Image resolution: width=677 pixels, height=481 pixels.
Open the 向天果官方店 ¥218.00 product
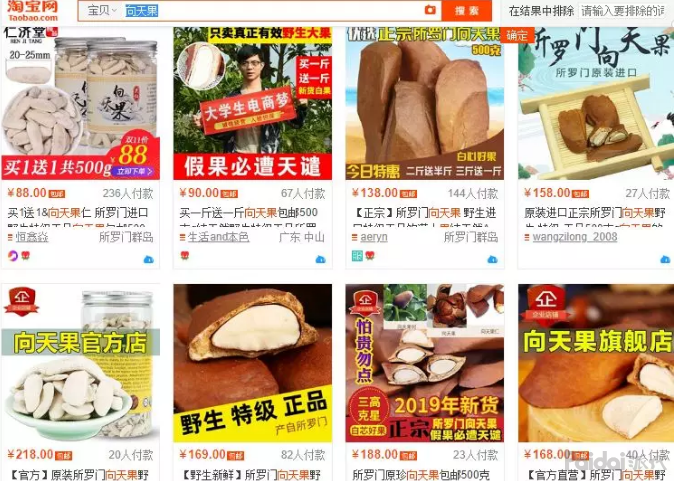point(80,365)
